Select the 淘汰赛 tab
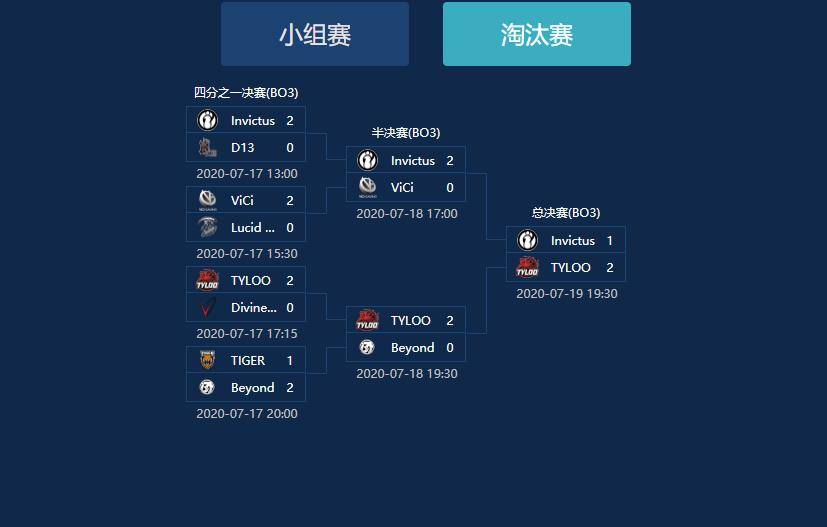827x527 pixels. point(536,34)
